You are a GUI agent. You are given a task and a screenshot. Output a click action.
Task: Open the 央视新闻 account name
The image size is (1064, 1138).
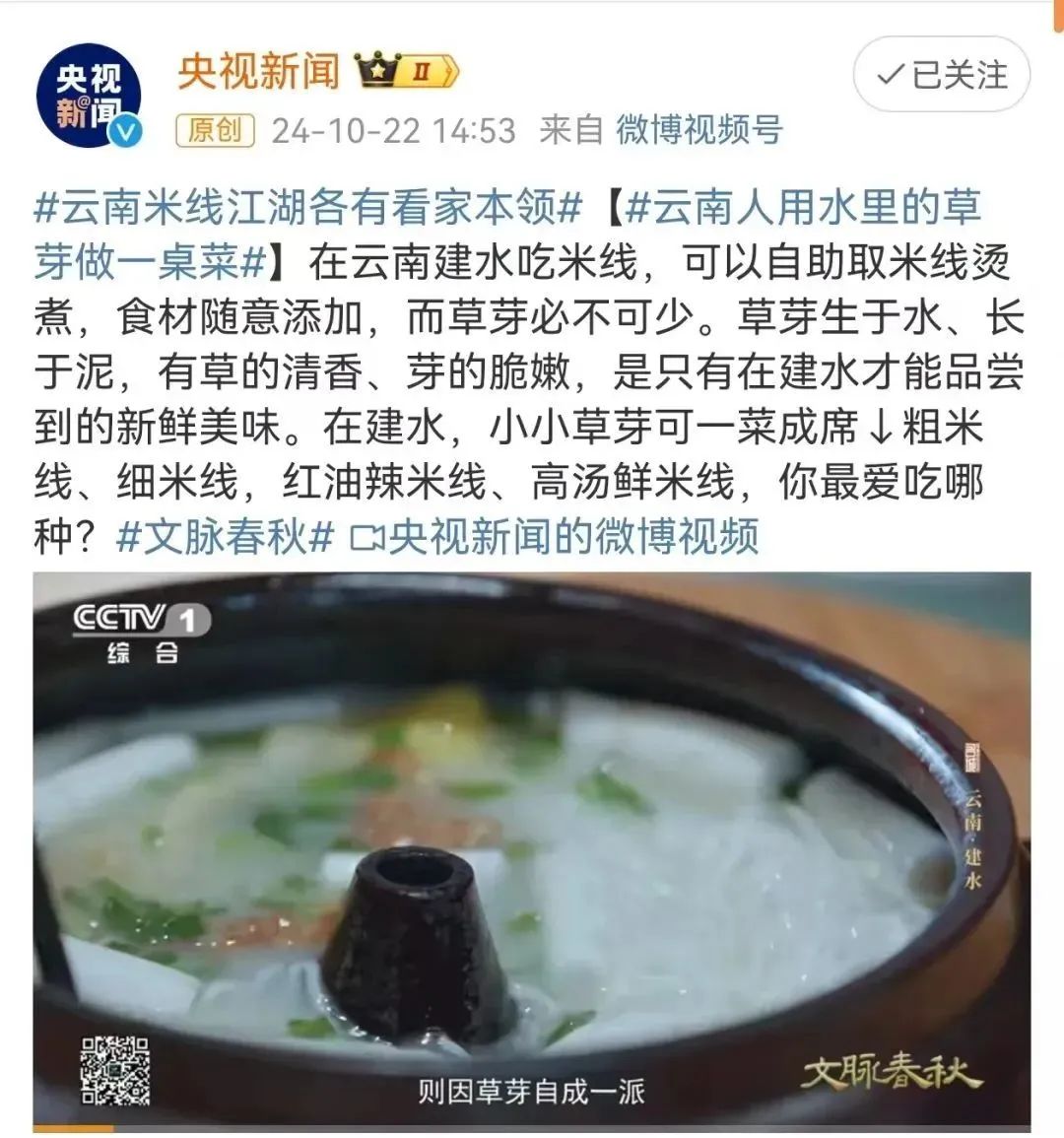pyautogui.click(x=258, y=72)
